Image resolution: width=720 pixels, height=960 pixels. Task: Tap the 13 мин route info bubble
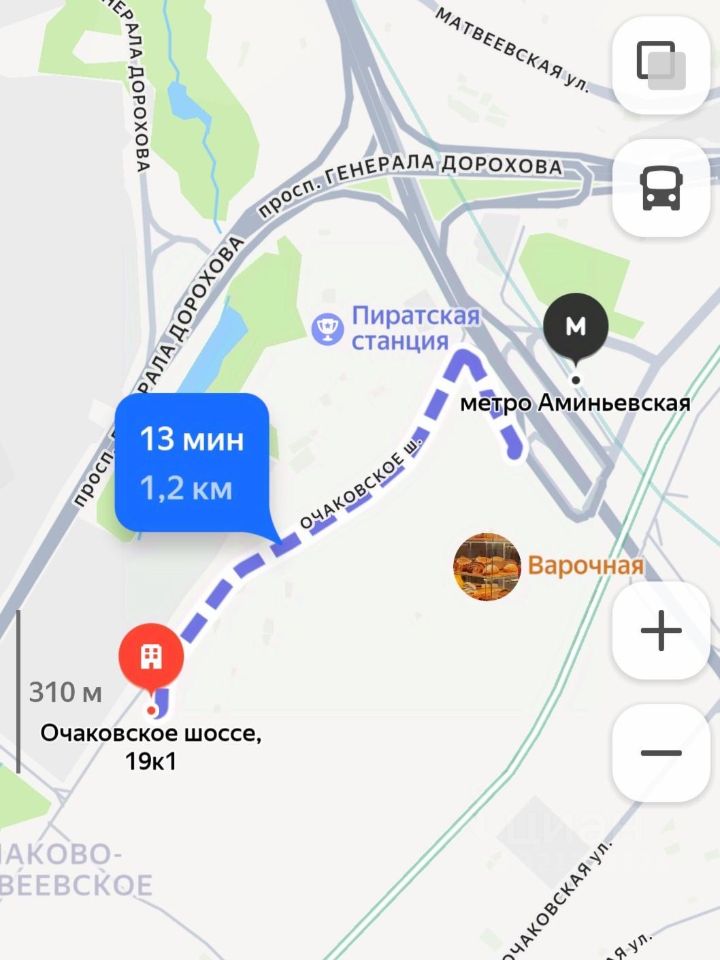click(193, 463)
